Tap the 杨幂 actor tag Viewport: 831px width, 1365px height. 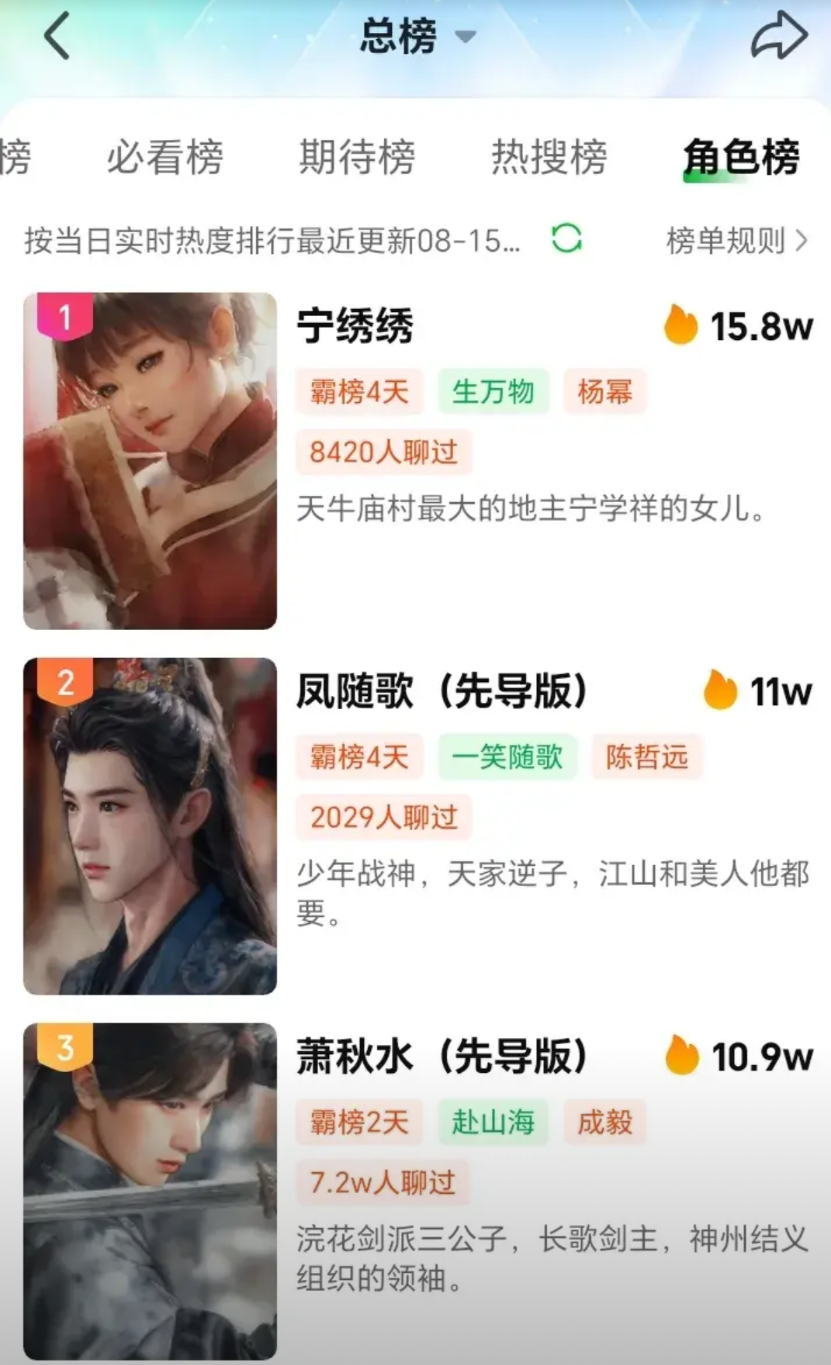point(605,391)
